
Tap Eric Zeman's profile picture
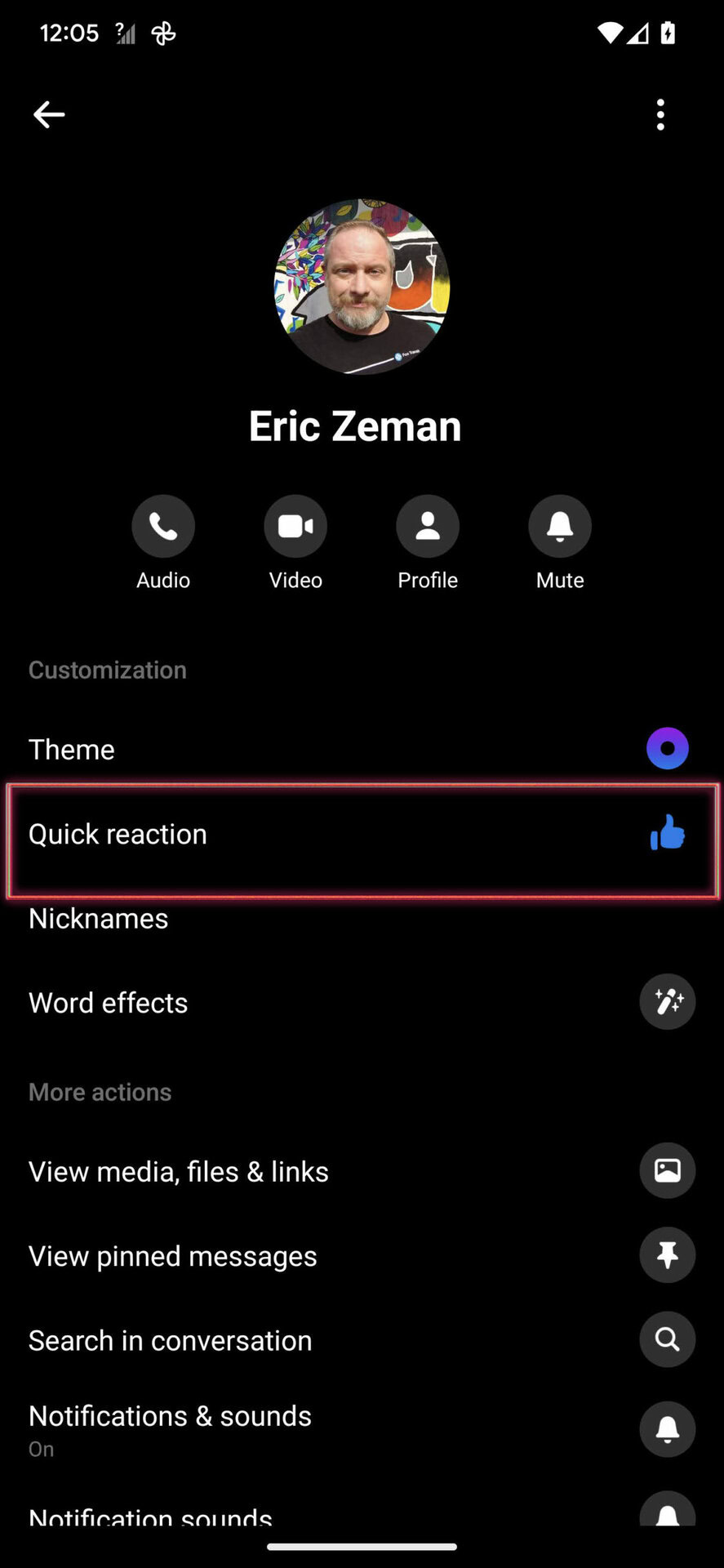coord(362,287)
